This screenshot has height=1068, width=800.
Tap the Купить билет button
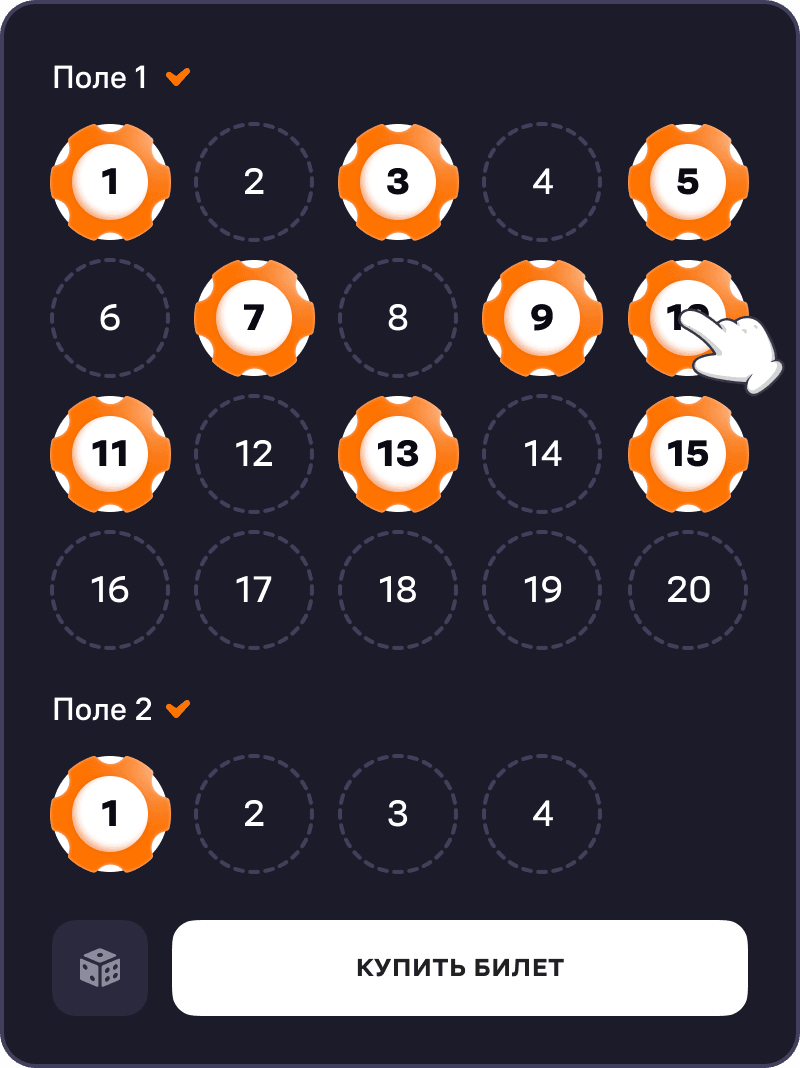(460, 968)
